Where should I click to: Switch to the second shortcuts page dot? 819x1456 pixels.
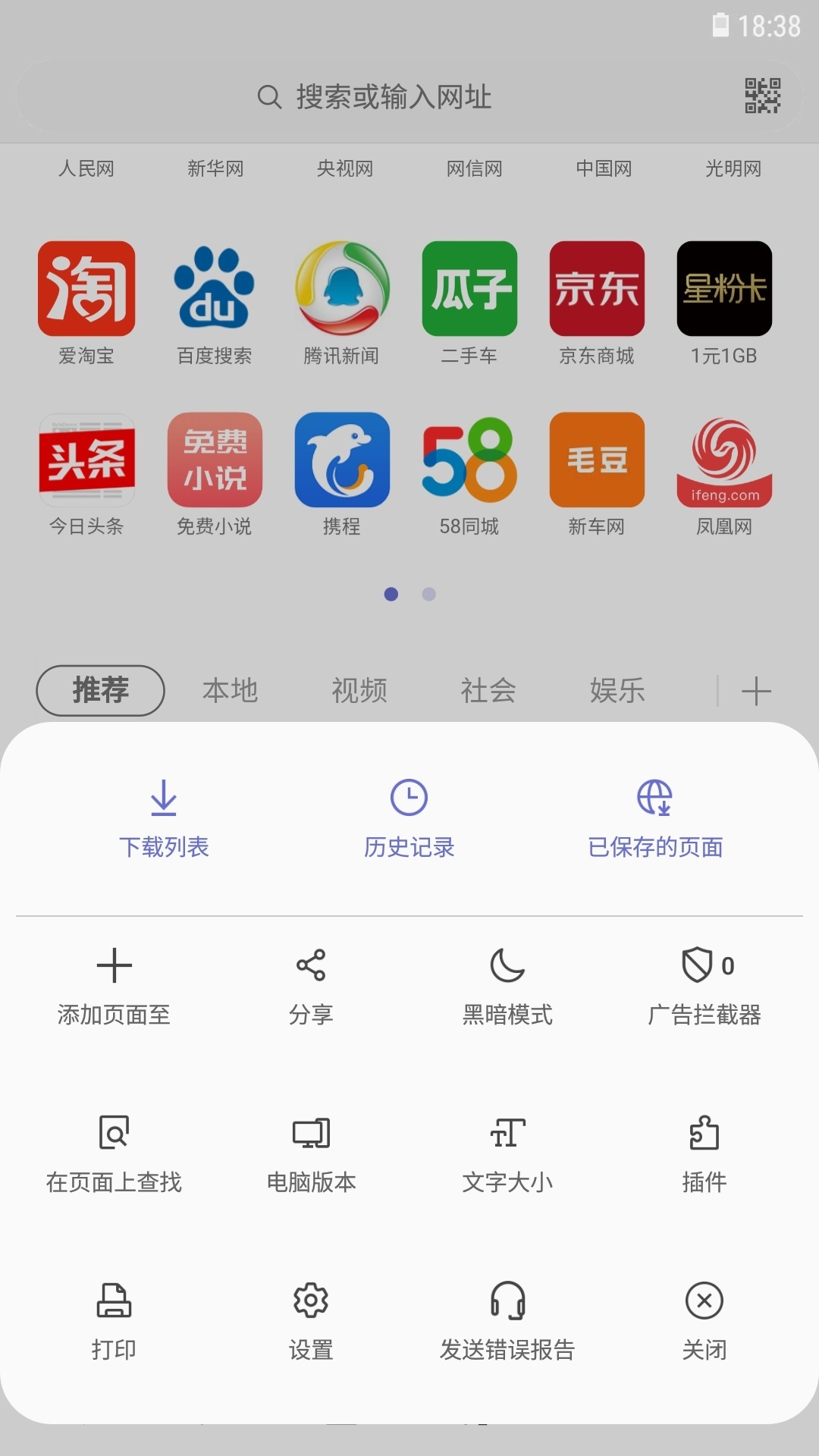(428, 594)
